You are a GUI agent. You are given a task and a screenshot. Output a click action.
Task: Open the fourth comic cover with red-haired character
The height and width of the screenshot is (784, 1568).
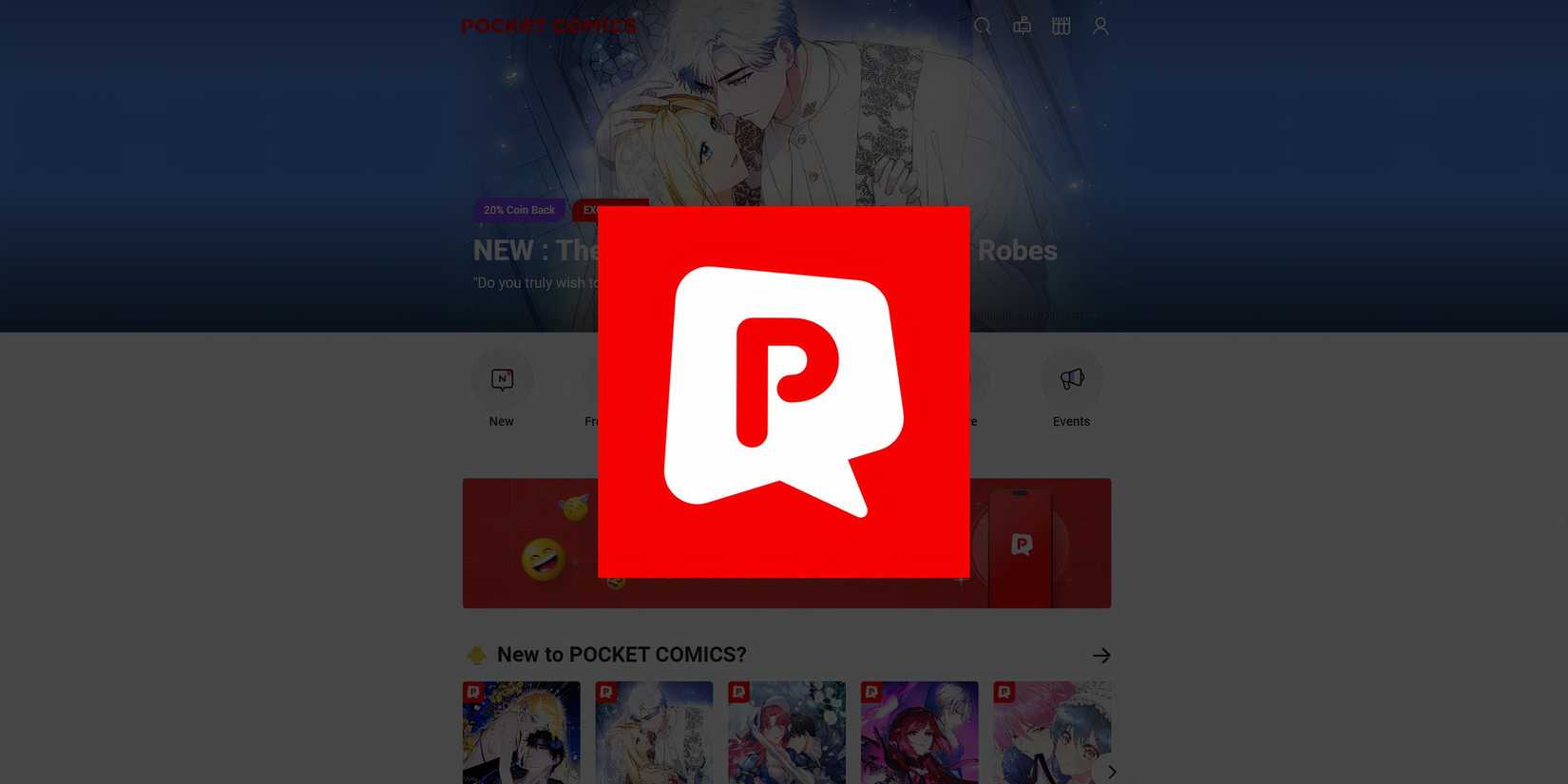point(919,734)
